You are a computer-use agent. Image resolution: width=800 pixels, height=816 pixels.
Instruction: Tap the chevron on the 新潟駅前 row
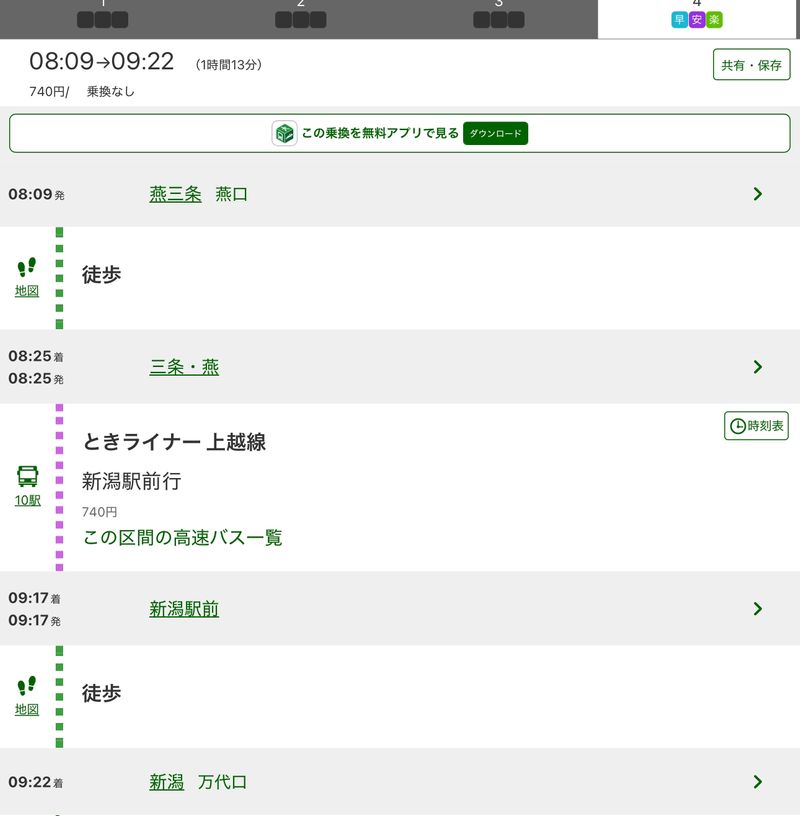click(x=757, y=609)
